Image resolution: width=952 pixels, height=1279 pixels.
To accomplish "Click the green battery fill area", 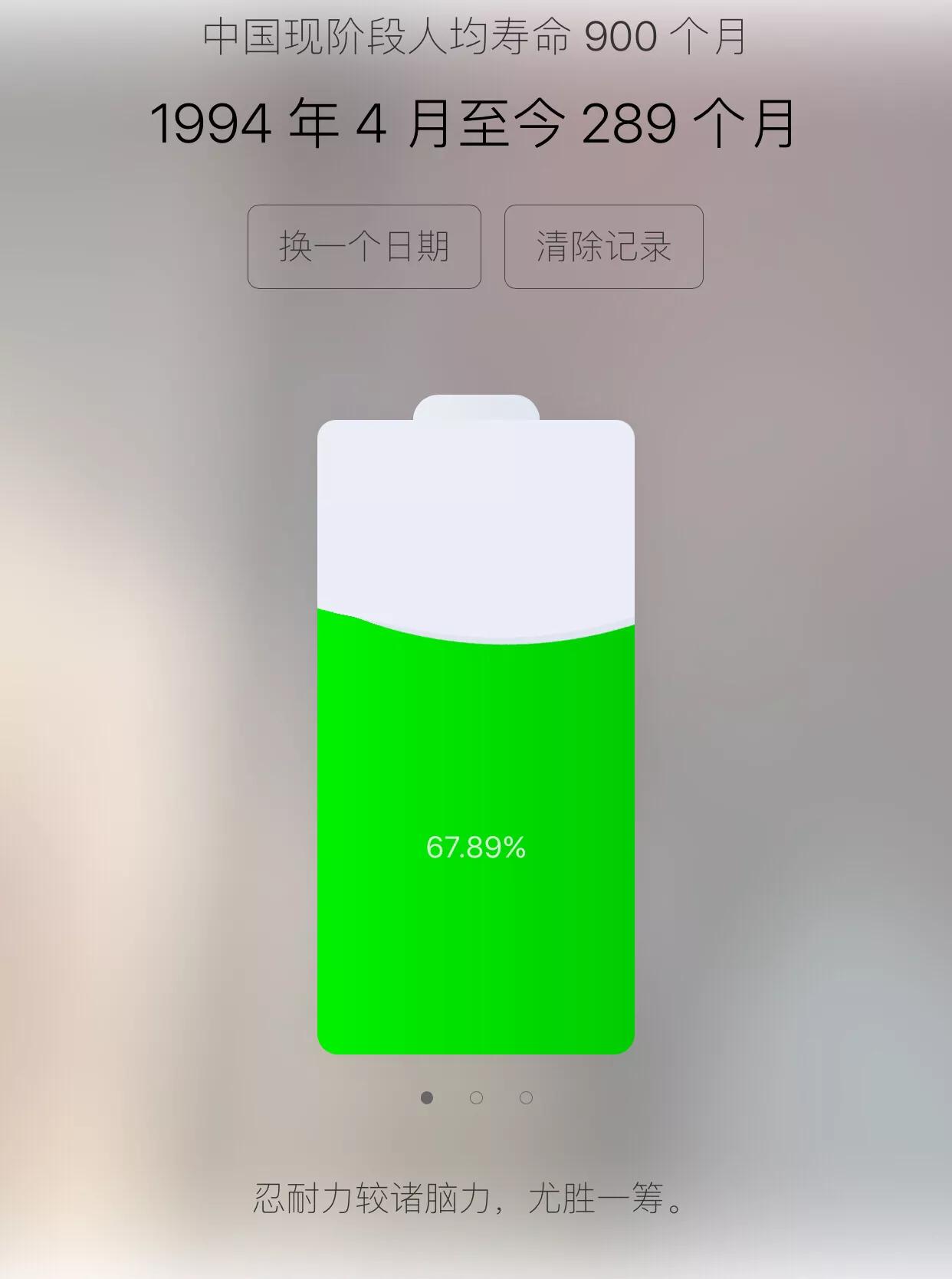I will 476,843.
